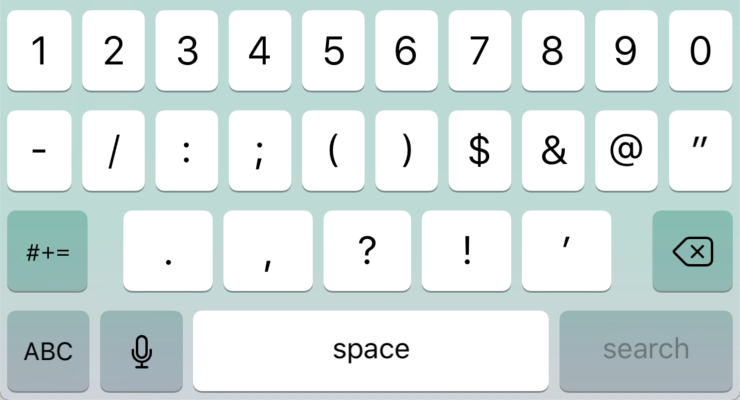The image size is (740, 400).
Task: Enter the dollar sign key
Action: tap(480, 151)
